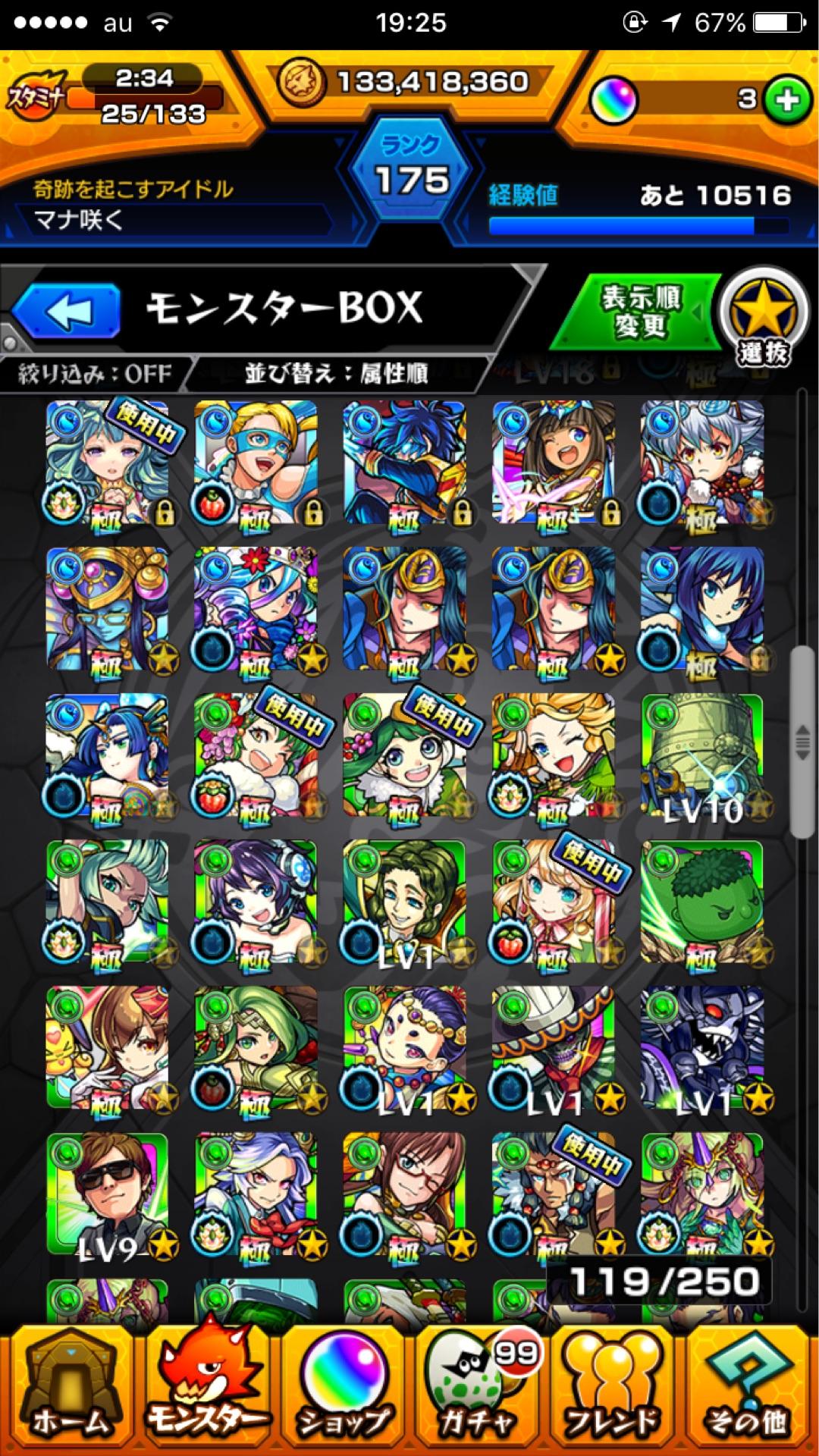Go back using the blue arrow button
Viewport: 819px width, 1456px height.
click(67, 311)
